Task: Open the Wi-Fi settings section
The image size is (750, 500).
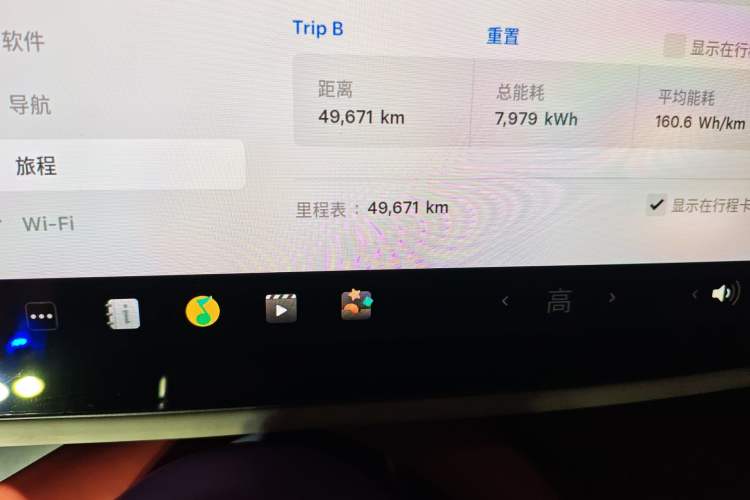Action: coord(48,224)
